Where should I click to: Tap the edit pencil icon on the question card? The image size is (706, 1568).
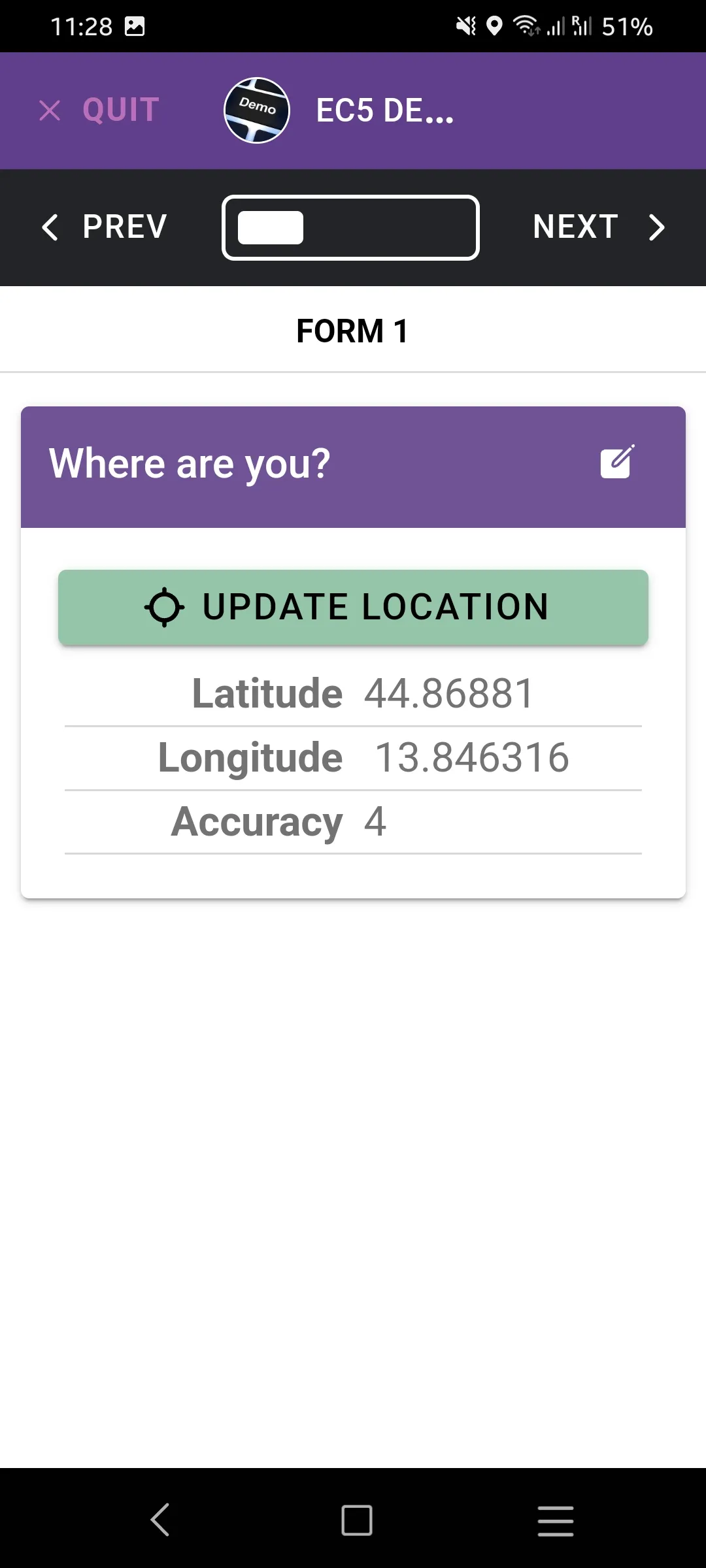pyautogui.click(x=615, y=462)
